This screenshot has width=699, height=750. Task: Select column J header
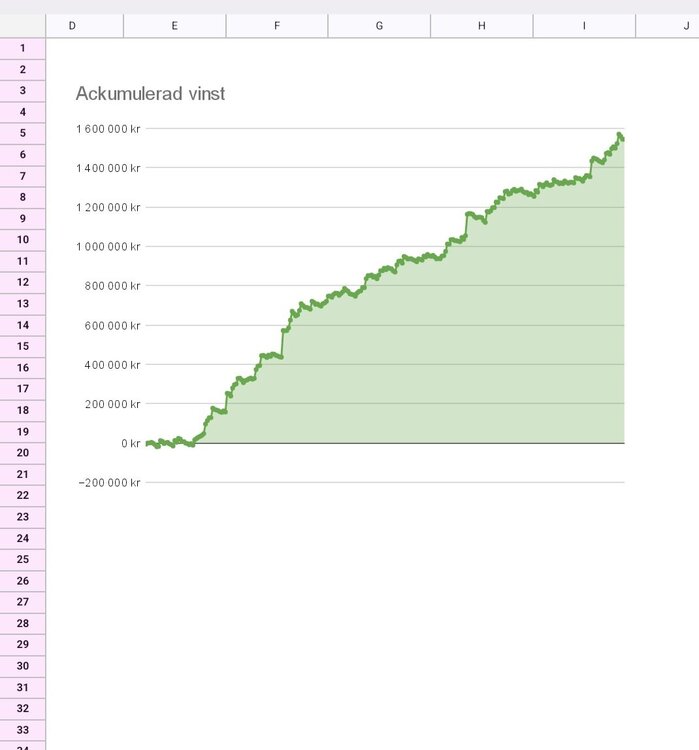point(680,26)
